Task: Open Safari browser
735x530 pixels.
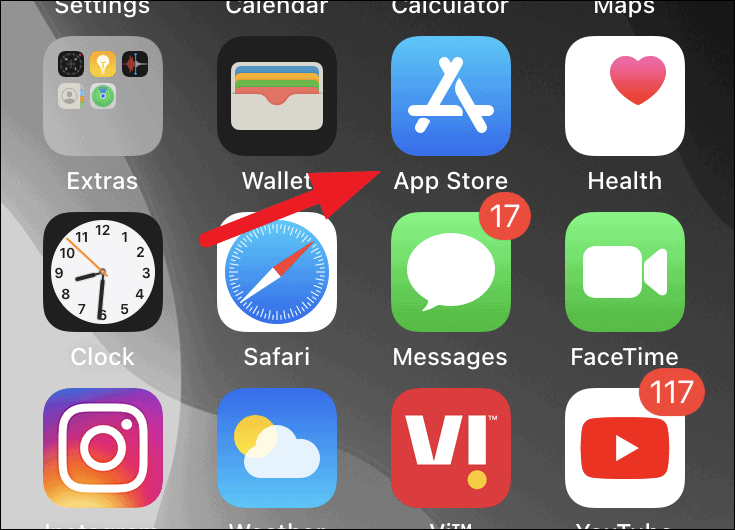Action: (277, 272)
